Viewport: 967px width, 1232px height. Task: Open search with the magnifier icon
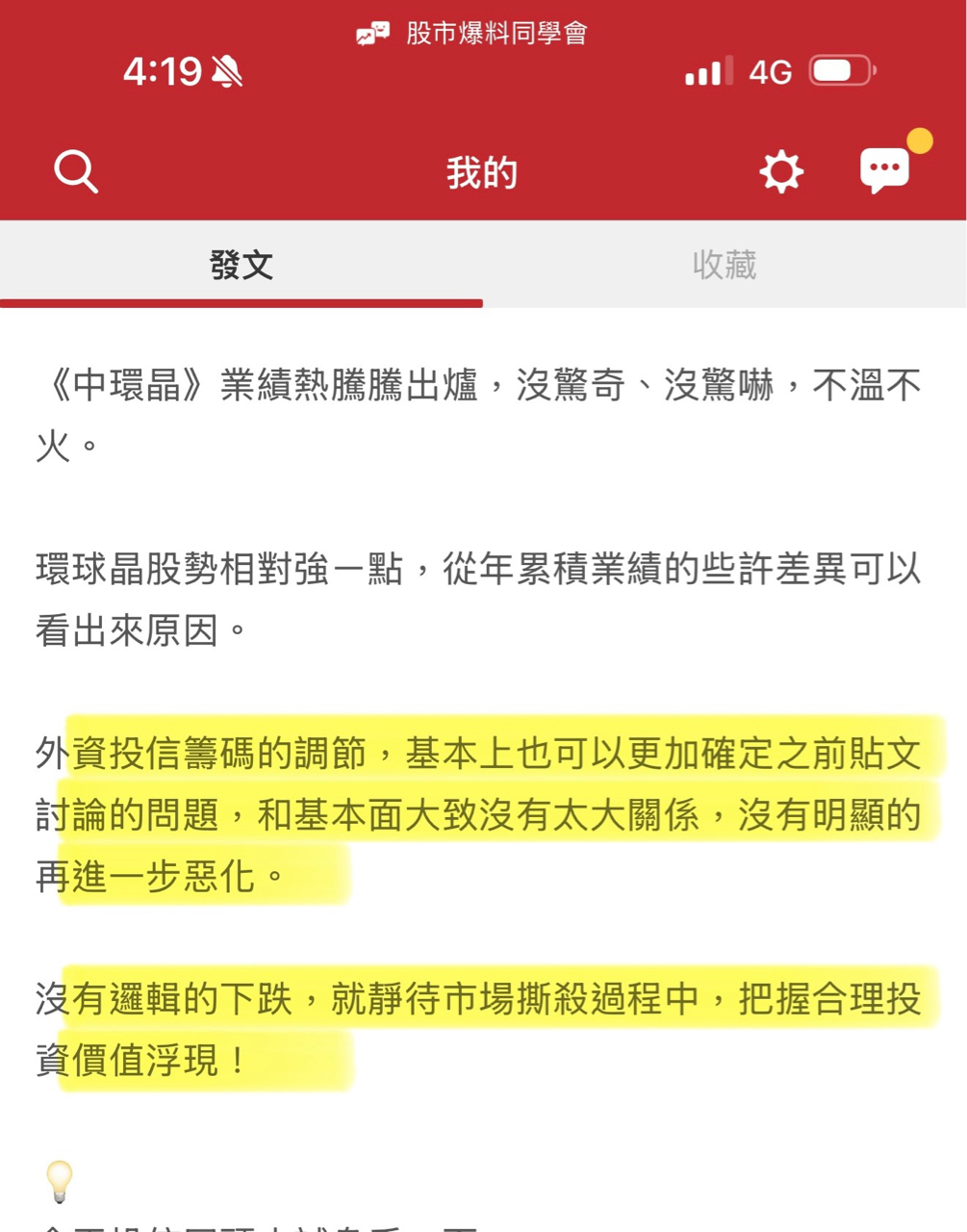(x=76, y=172)
